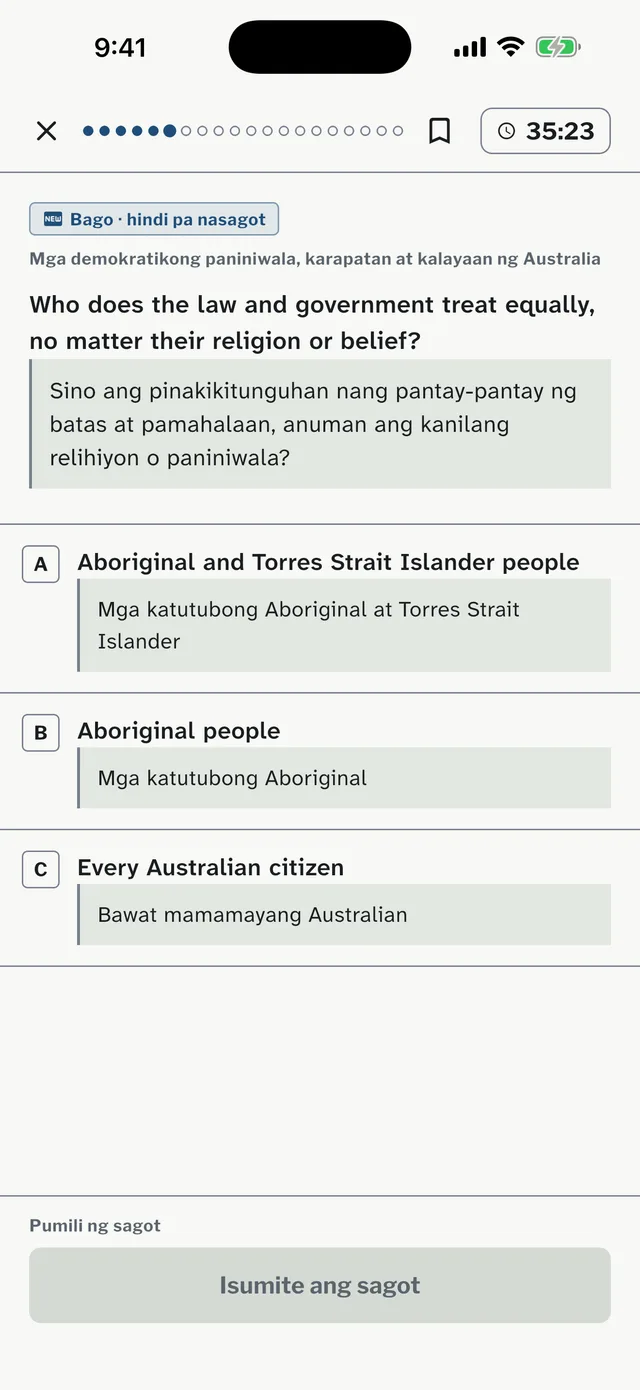Viewport: 640px width, 1390px height.
Task: Tap the 35:23 timer button
Action: pos(546,131)
